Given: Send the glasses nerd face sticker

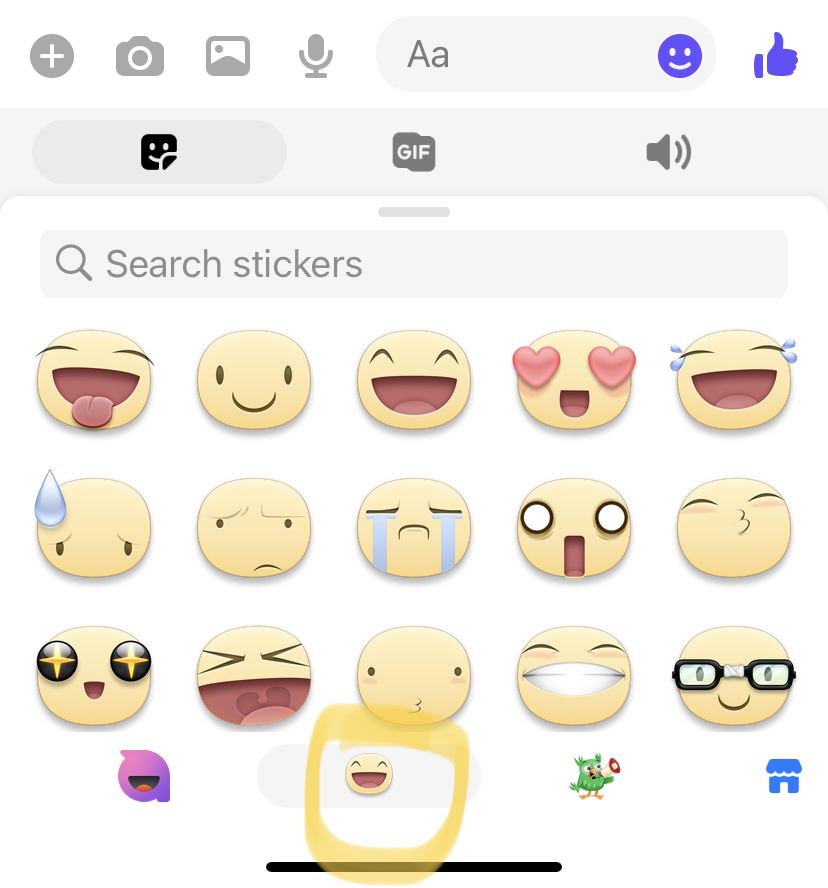Looking at the screenshot, I should pyautogui.click(x=734, y=674).
